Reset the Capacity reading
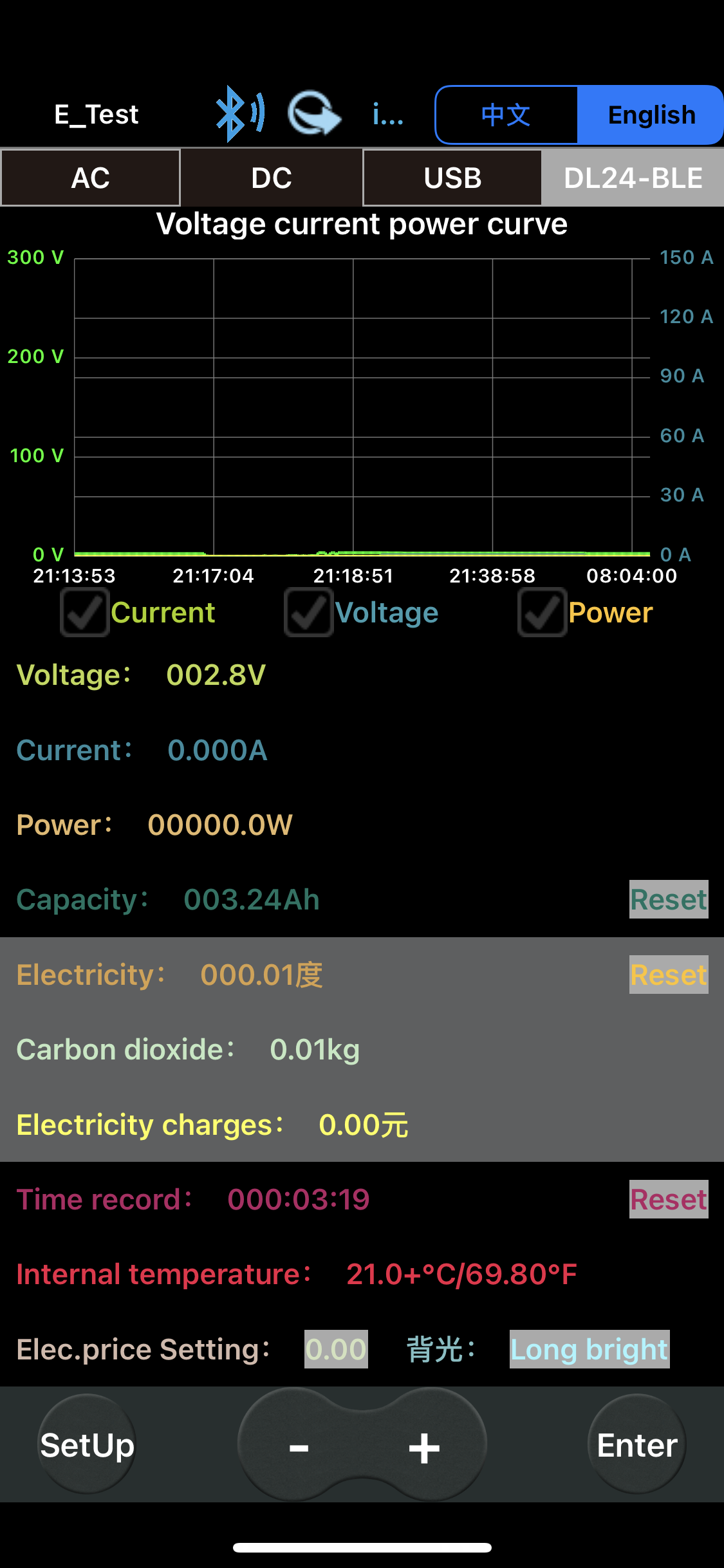The height and width of the screenshot is (1568, 724). coord(669,899)
